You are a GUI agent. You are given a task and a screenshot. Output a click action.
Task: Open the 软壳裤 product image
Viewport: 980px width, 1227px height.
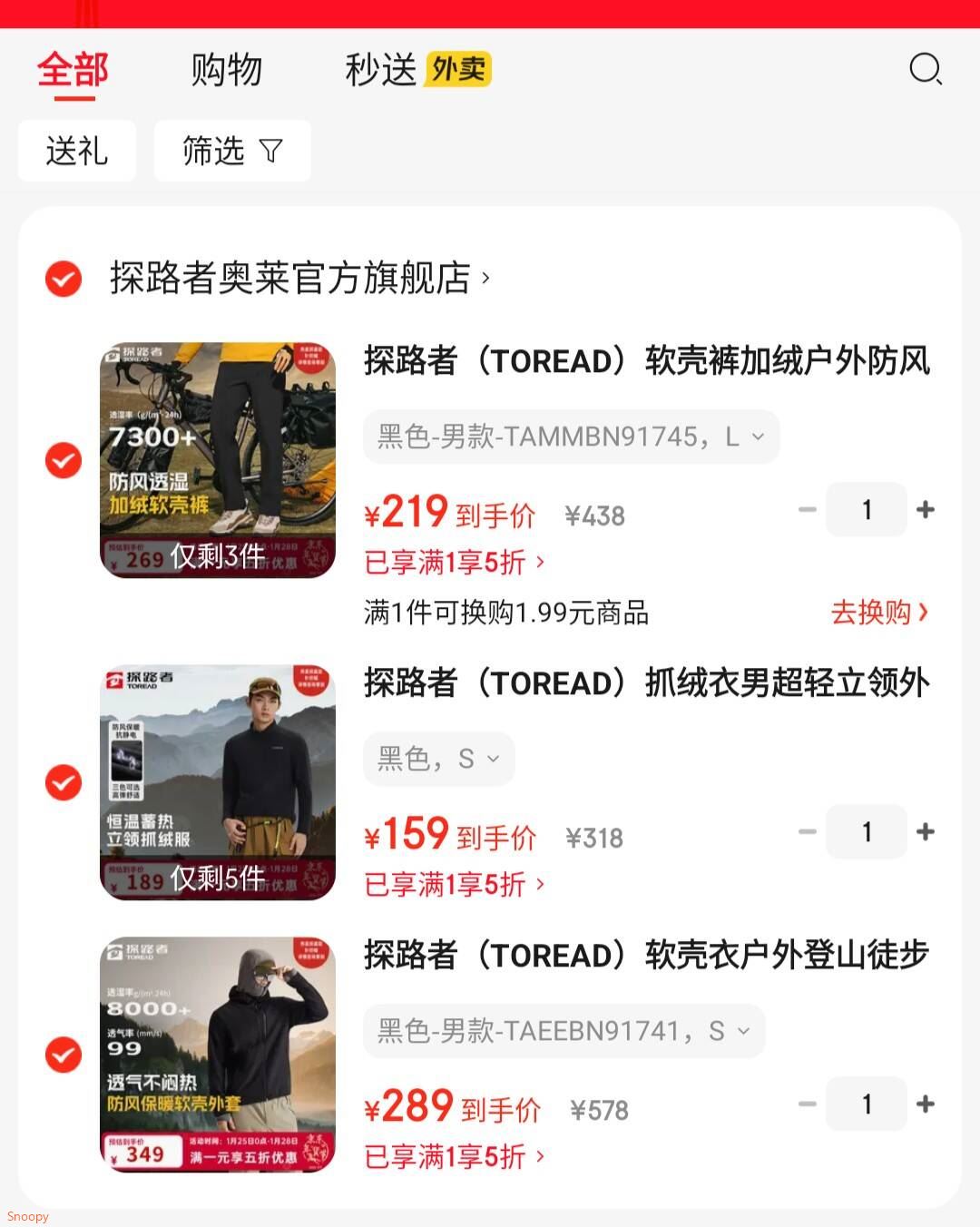click(x=218, y=459)
